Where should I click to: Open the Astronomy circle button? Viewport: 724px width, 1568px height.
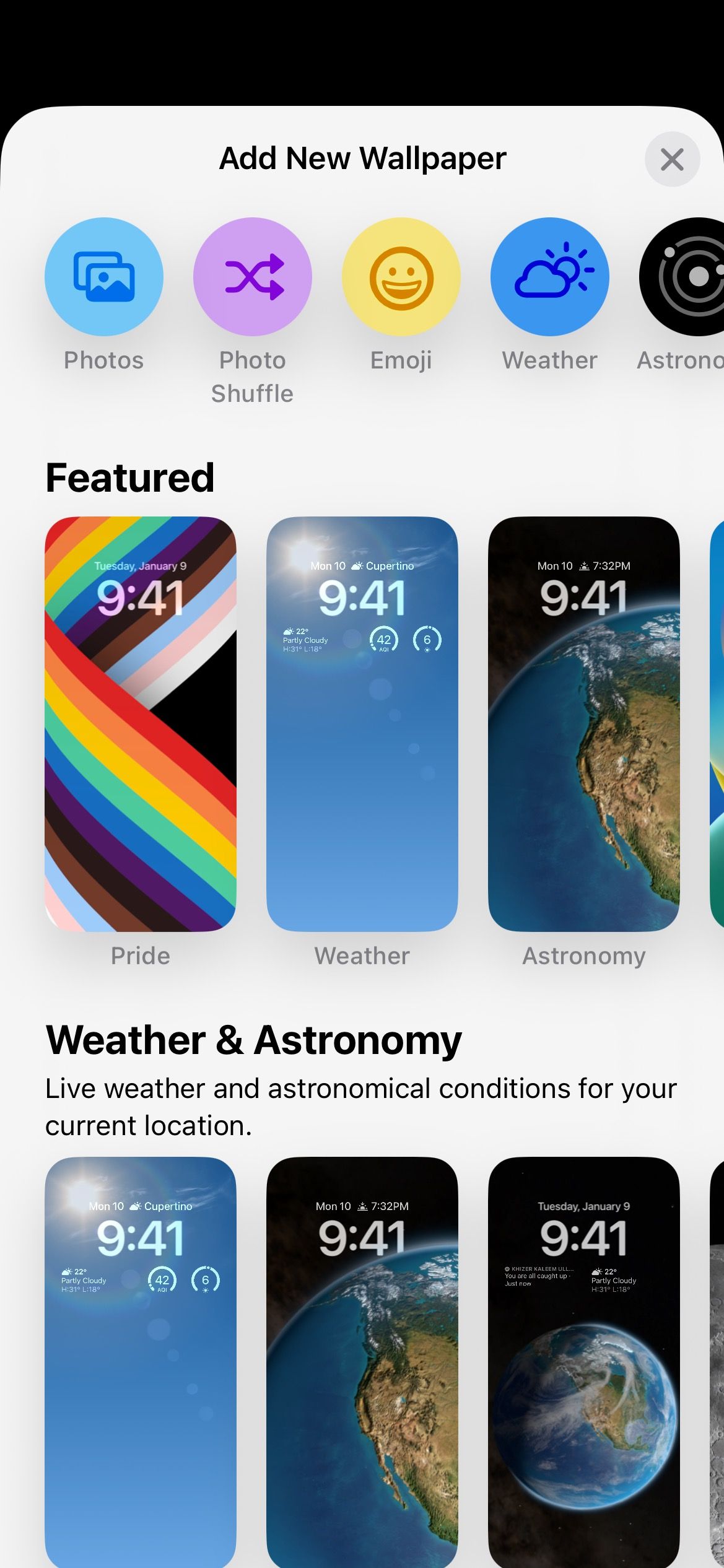(682, 276)
